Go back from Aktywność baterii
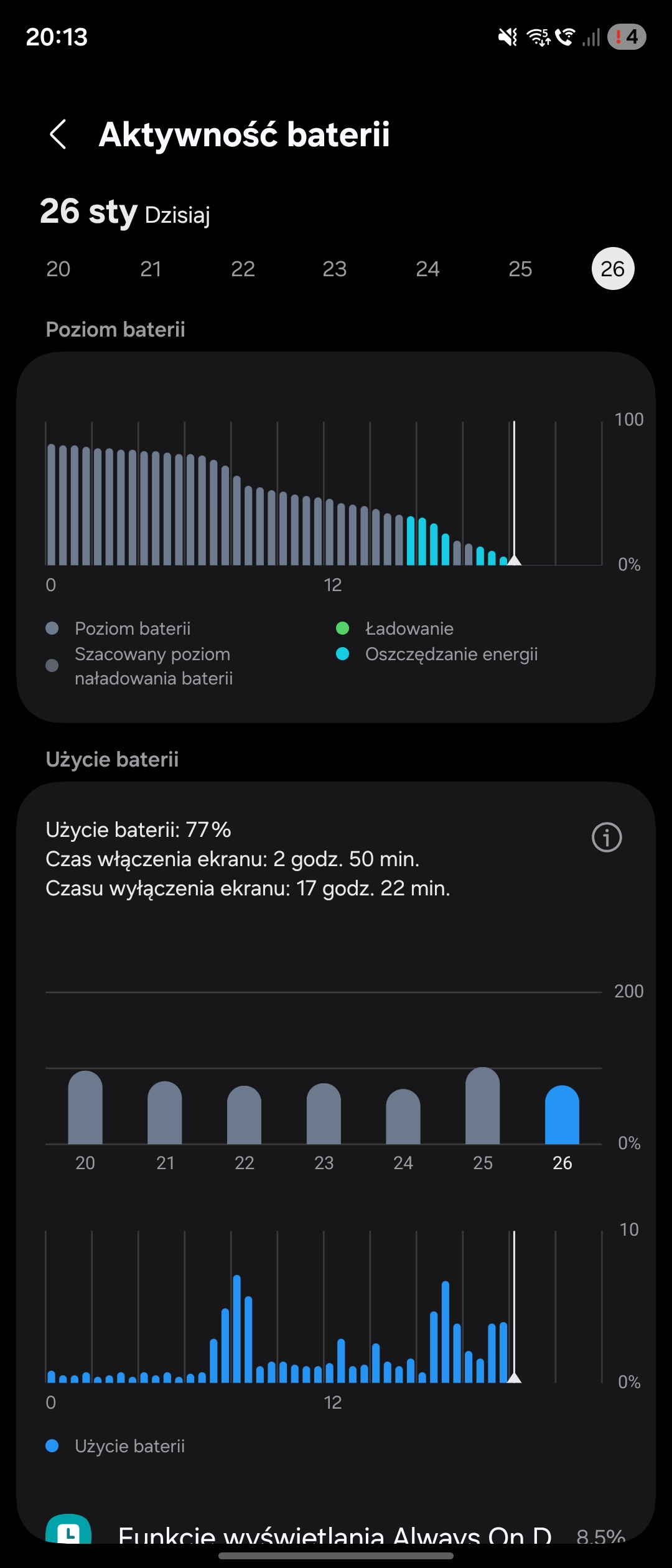Screen dimensions: 672x1568 (58, 134)
